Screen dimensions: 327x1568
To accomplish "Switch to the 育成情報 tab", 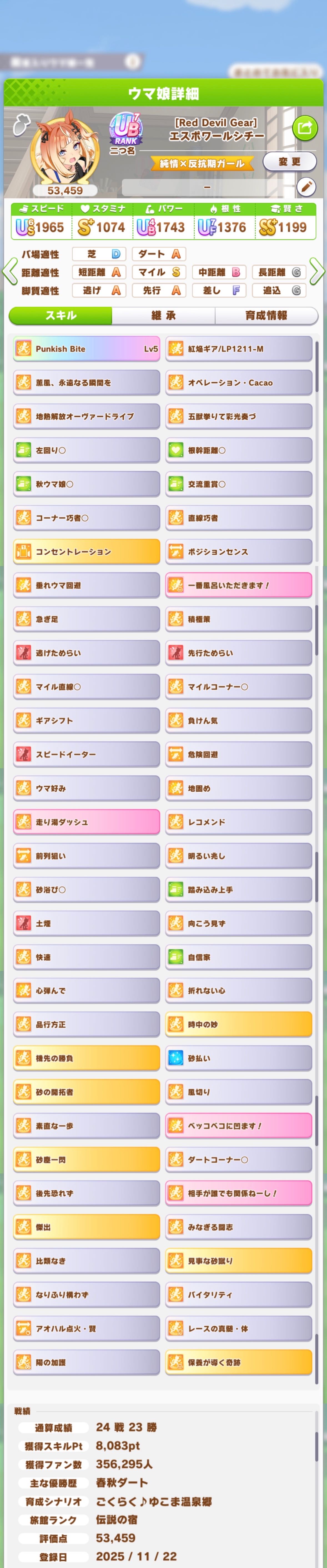I will coord(266,315).
